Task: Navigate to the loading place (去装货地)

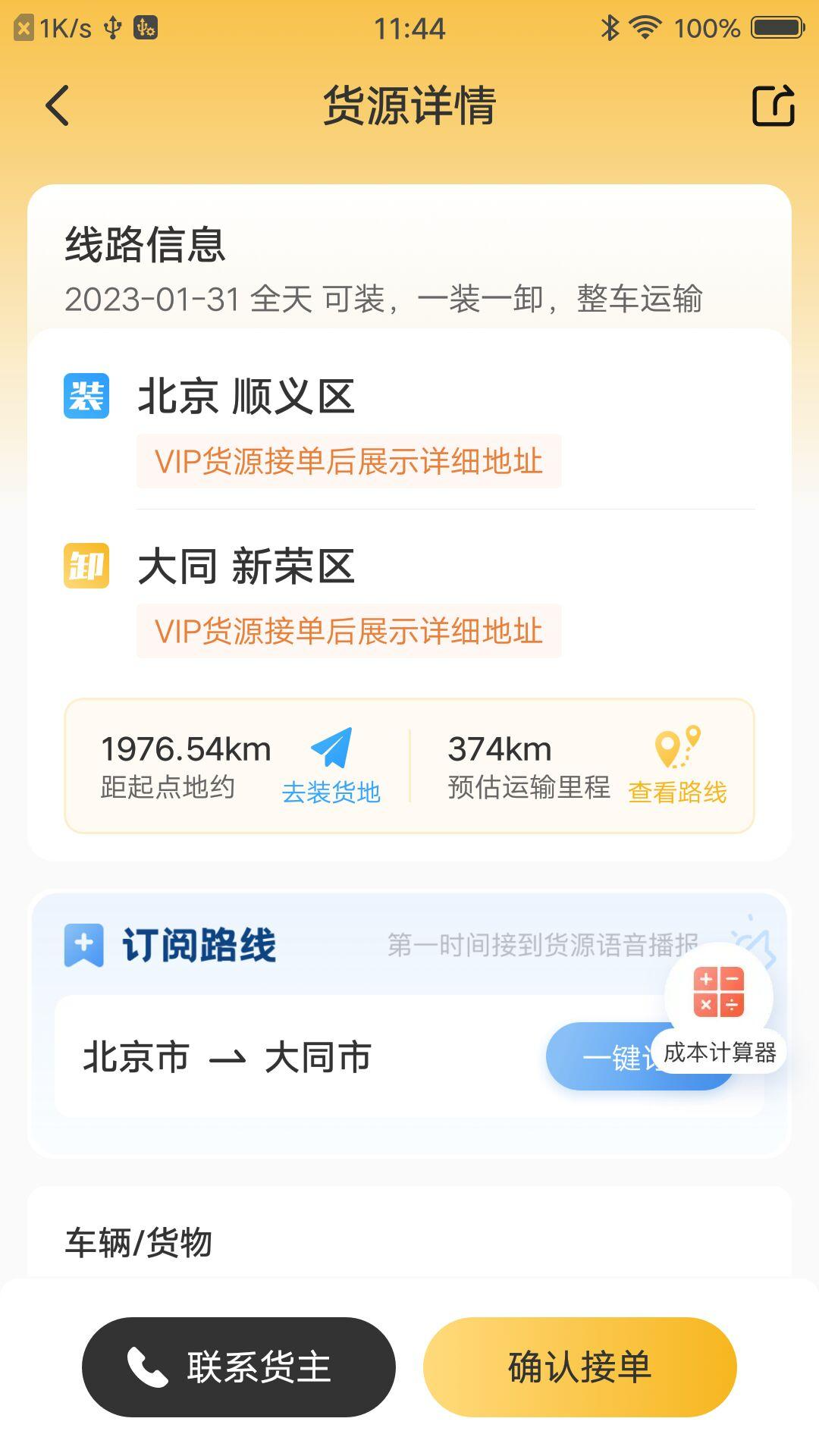Action: (x=331, y=764)
